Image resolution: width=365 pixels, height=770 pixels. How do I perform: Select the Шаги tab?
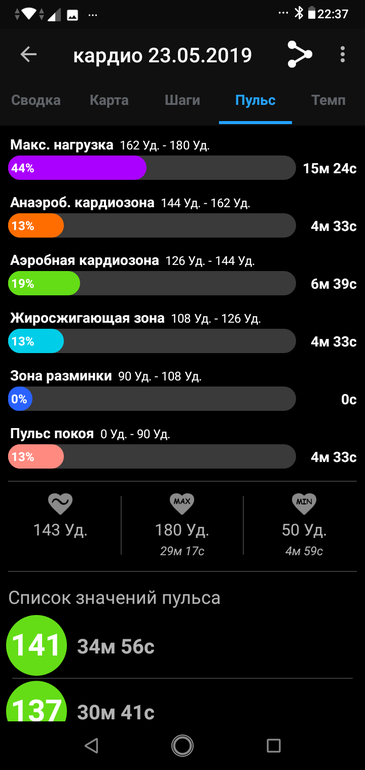click(x=182, y=100)
